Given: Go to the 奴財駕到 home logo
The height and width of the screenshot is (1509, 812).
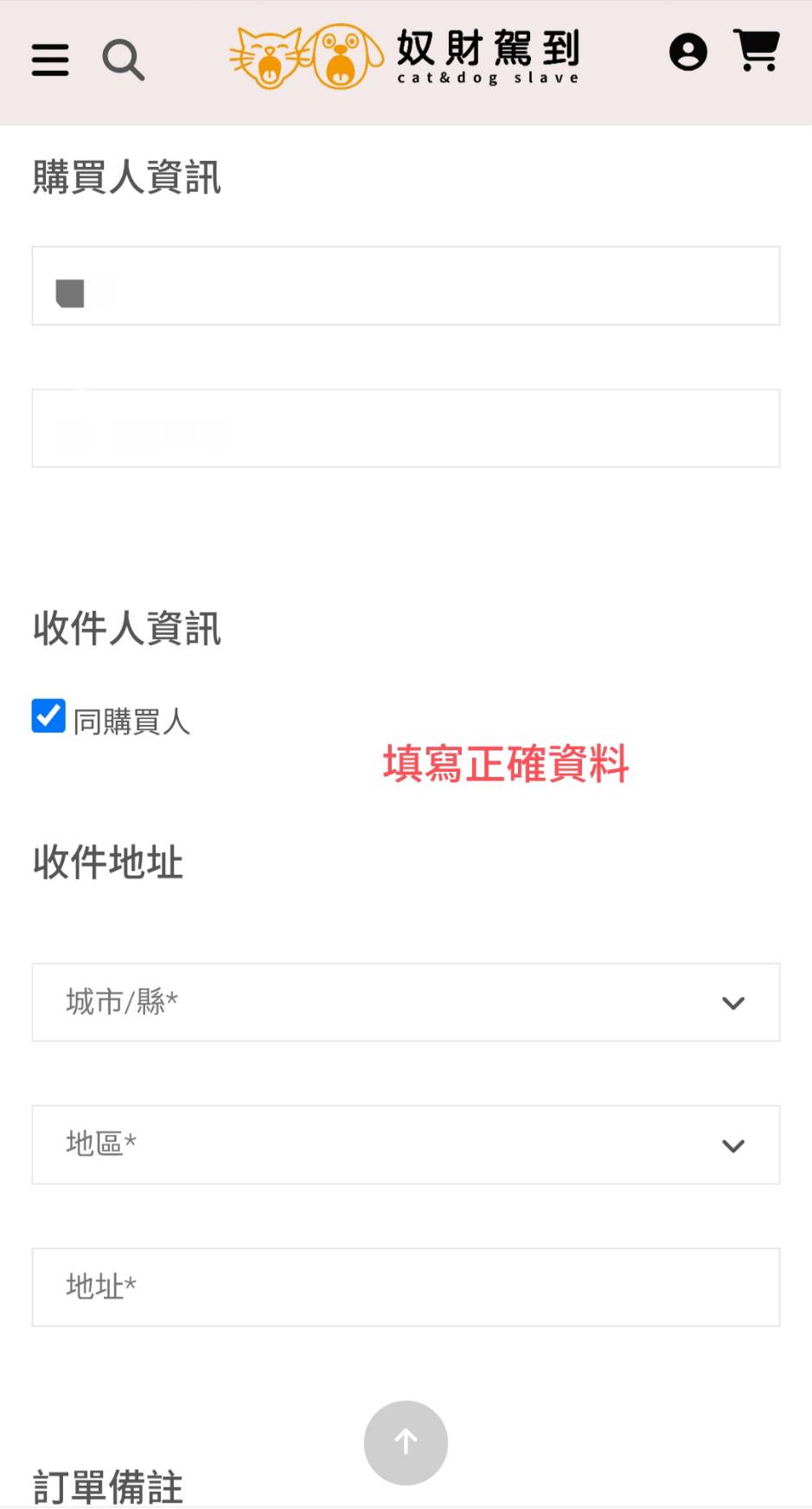Looking at the screenshot, I should tap(405, 57).
